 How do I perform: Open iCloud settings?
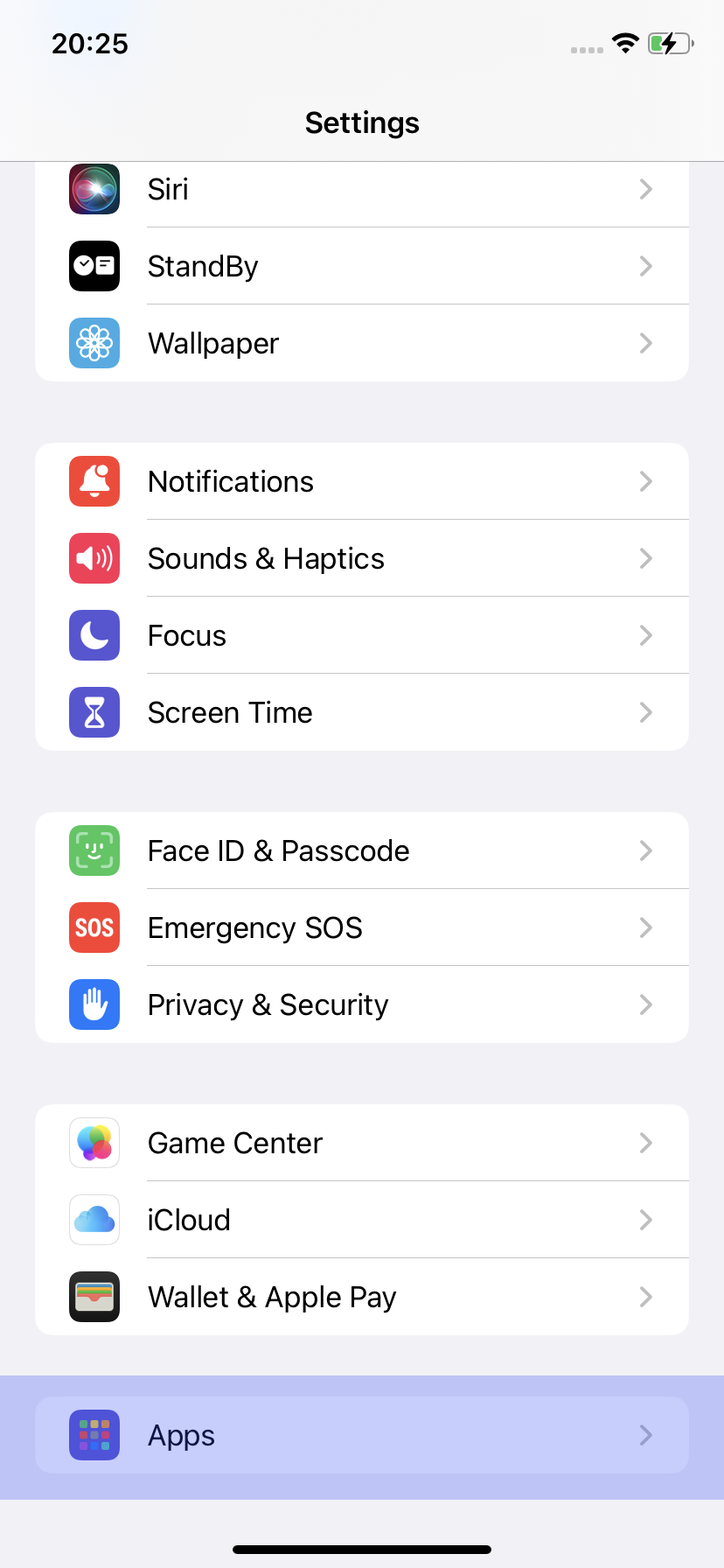(x=361, y=1220)
